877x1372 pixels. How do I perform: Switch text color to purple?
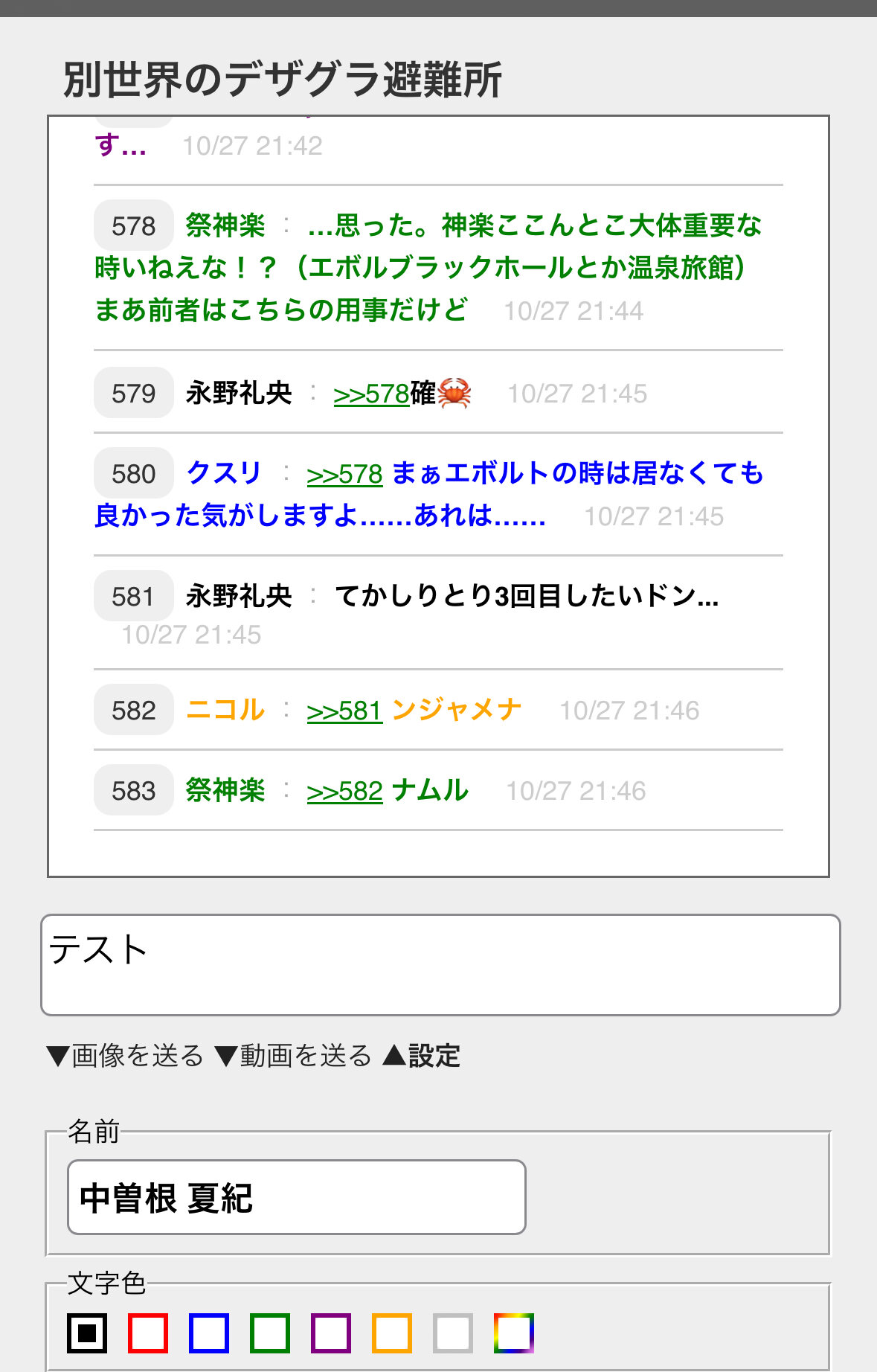coord(331,1333)
